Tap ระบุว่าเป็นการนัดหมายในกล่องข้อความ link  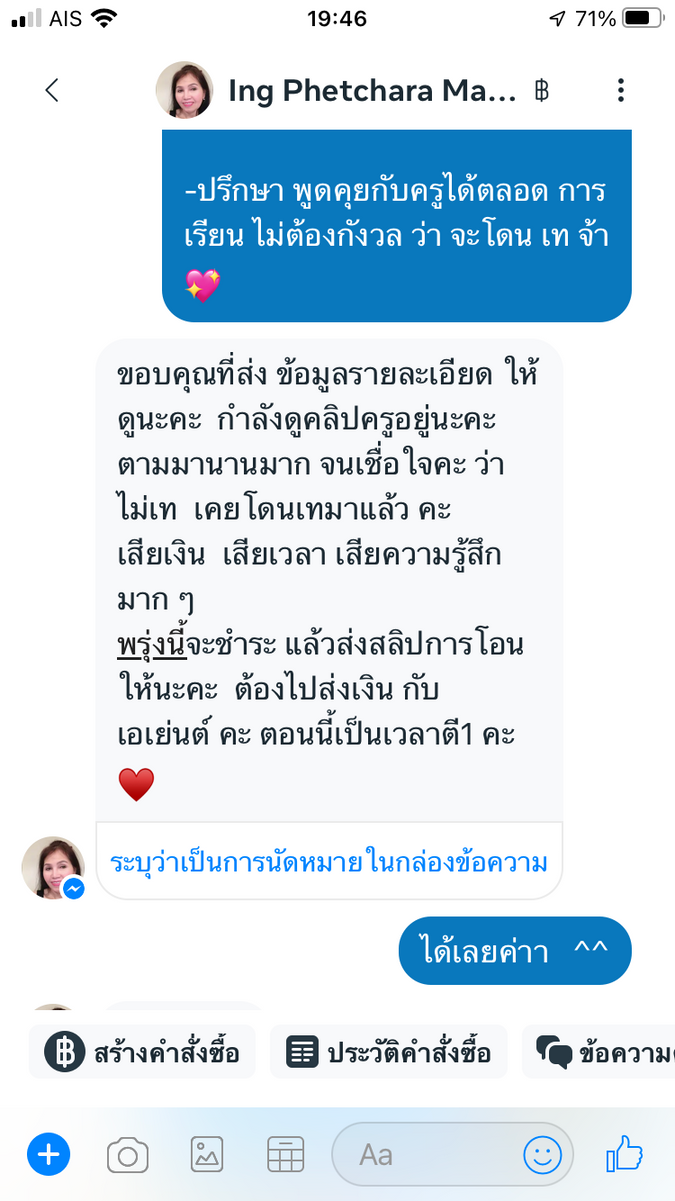(329, 861)
